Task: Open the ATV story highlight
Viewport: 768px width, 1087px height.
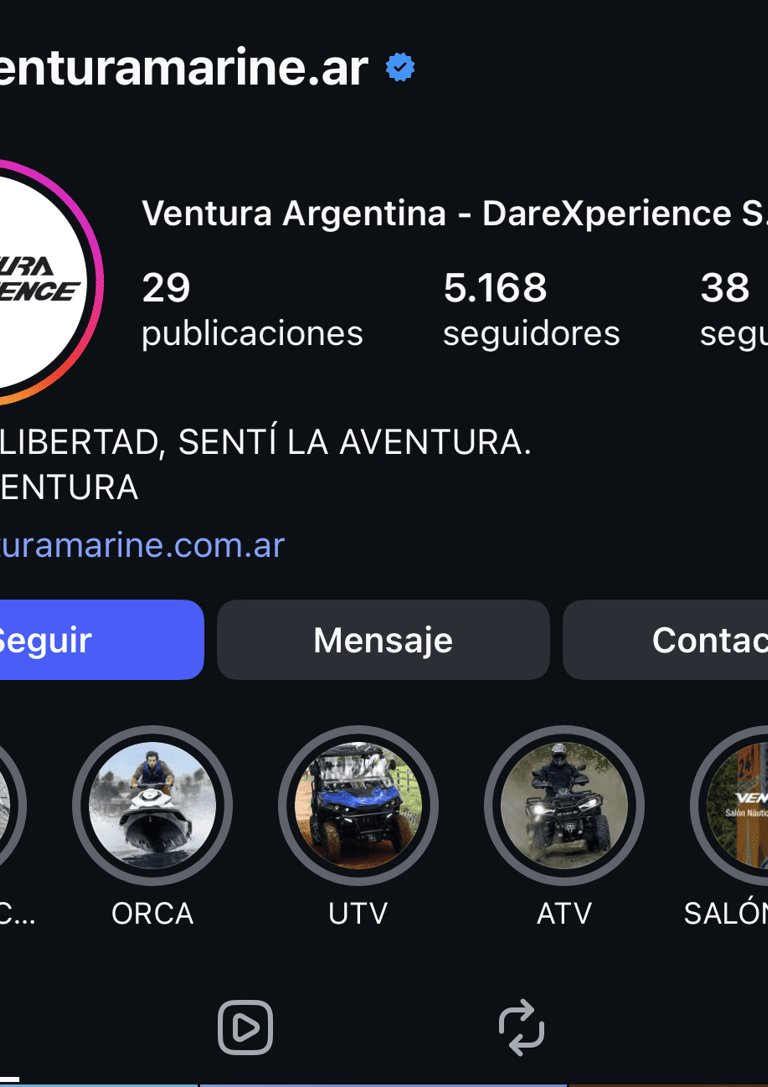Action: (564, 805)
